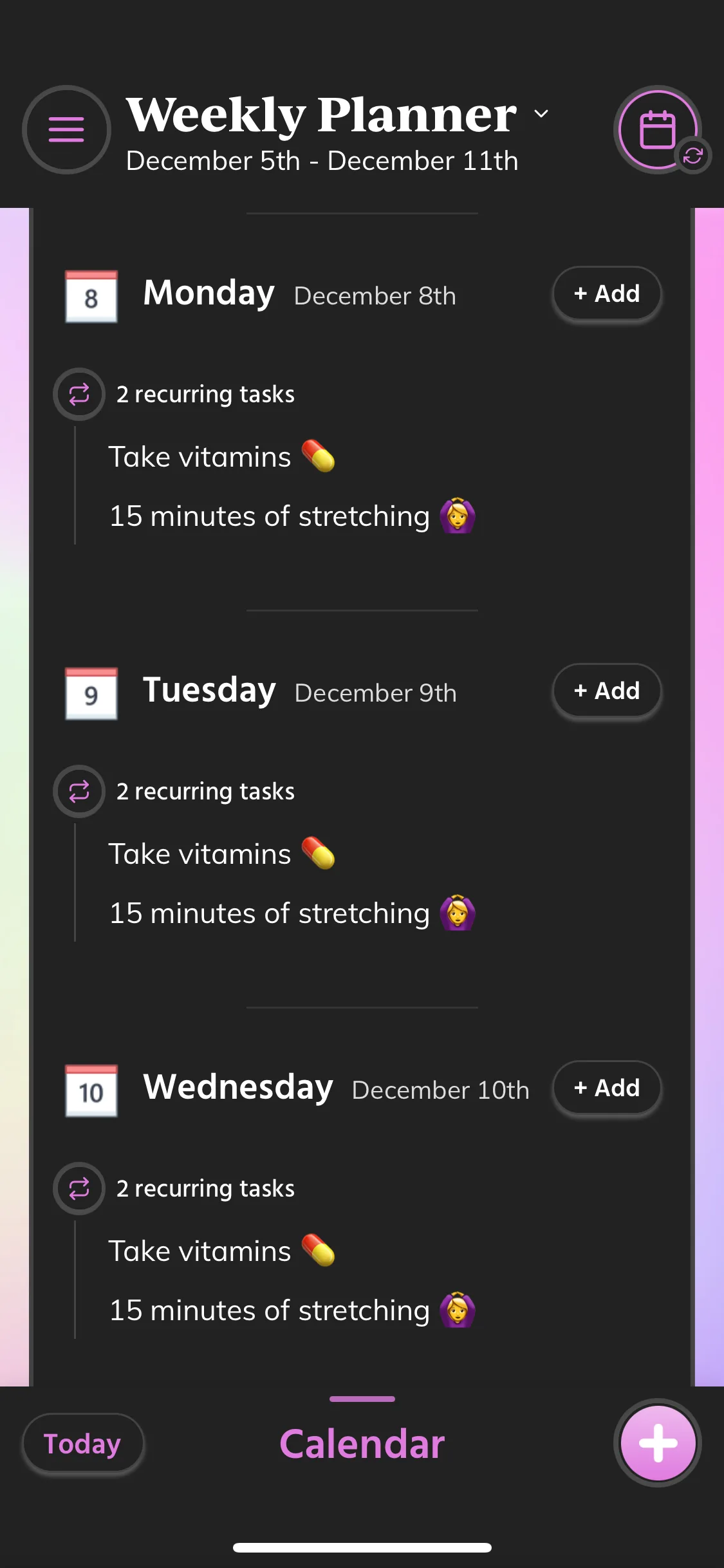The height and width of the screenshot is (1568, 724).
Task: Add a task to Wednesday
Action: click(x=607, y=1088)
